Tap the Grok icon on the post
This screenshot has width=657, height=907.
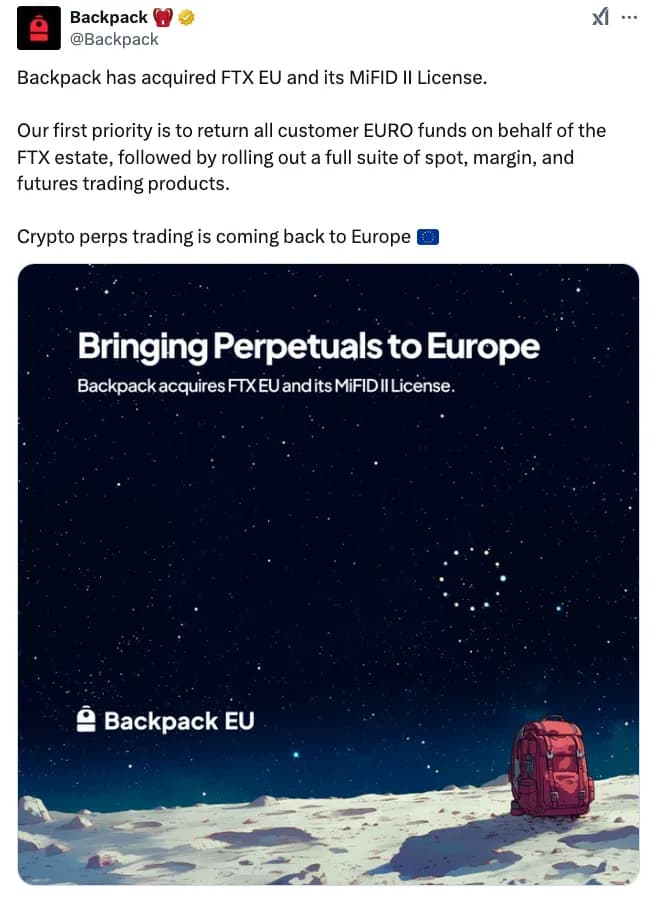[600, 18]
